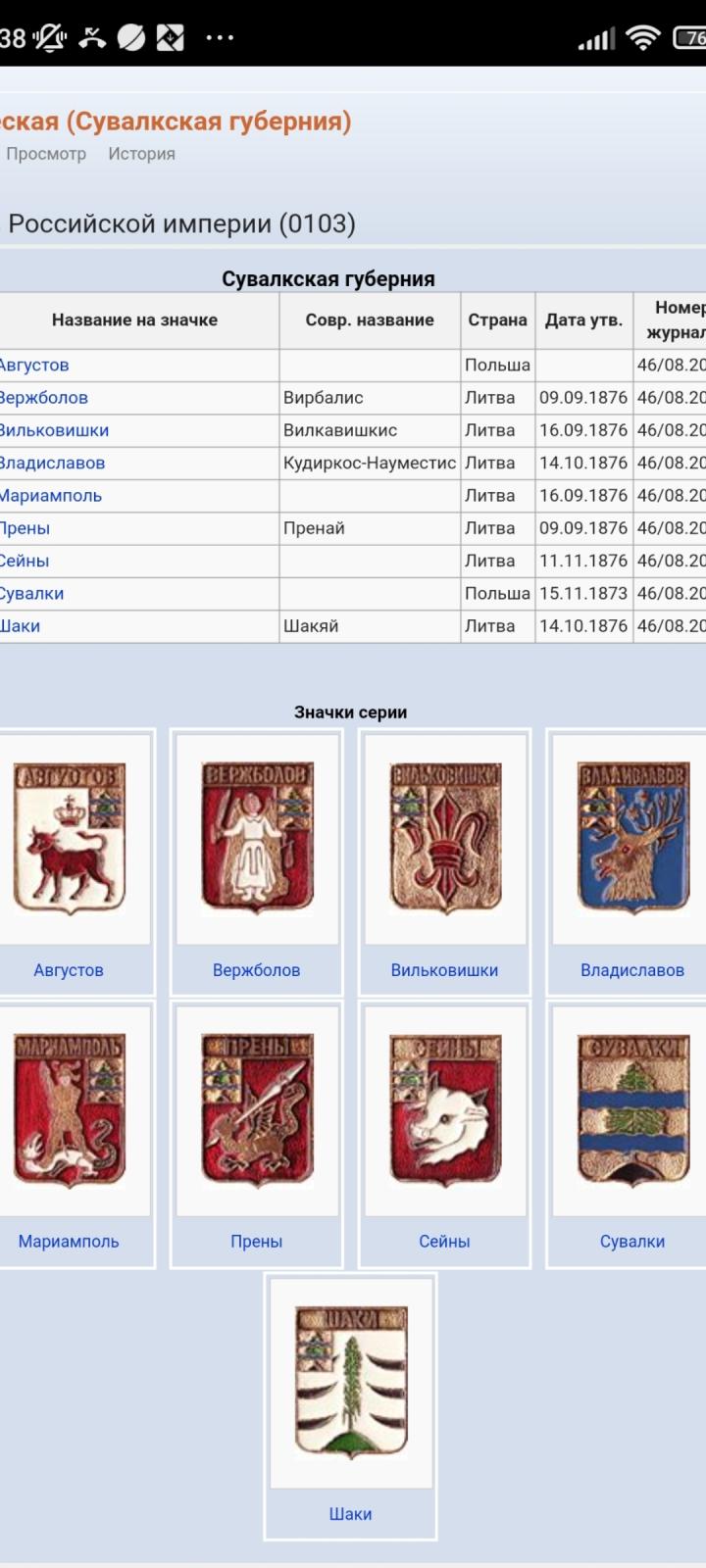Follow the Шаки table link

(x=21, y=626)
